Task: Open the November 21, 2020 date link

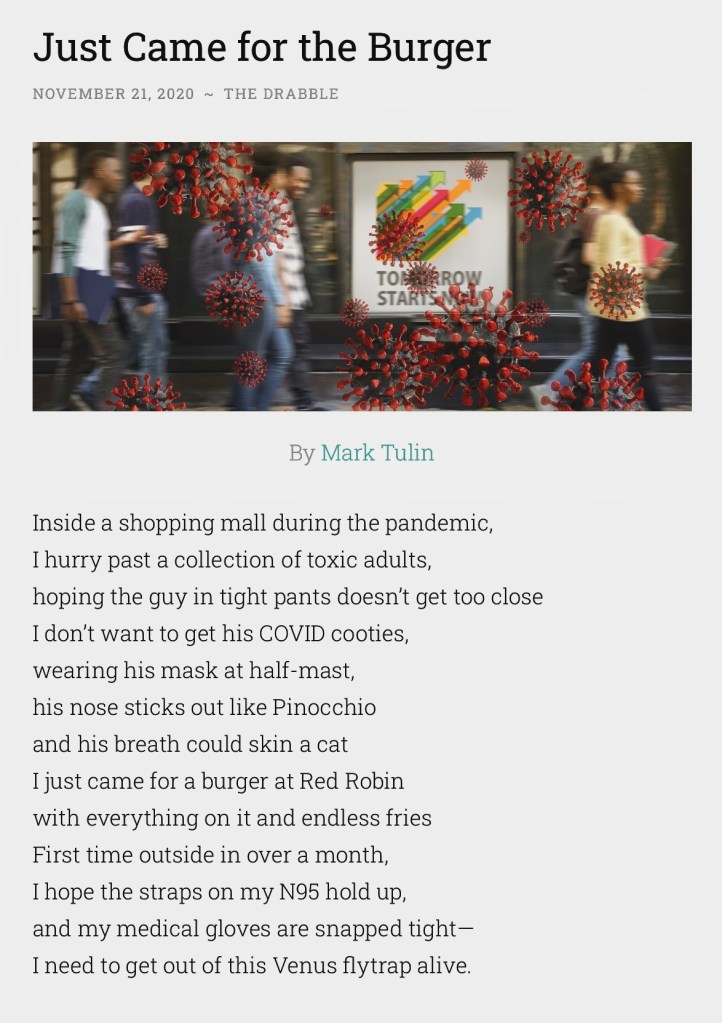Action: (113, 94)
